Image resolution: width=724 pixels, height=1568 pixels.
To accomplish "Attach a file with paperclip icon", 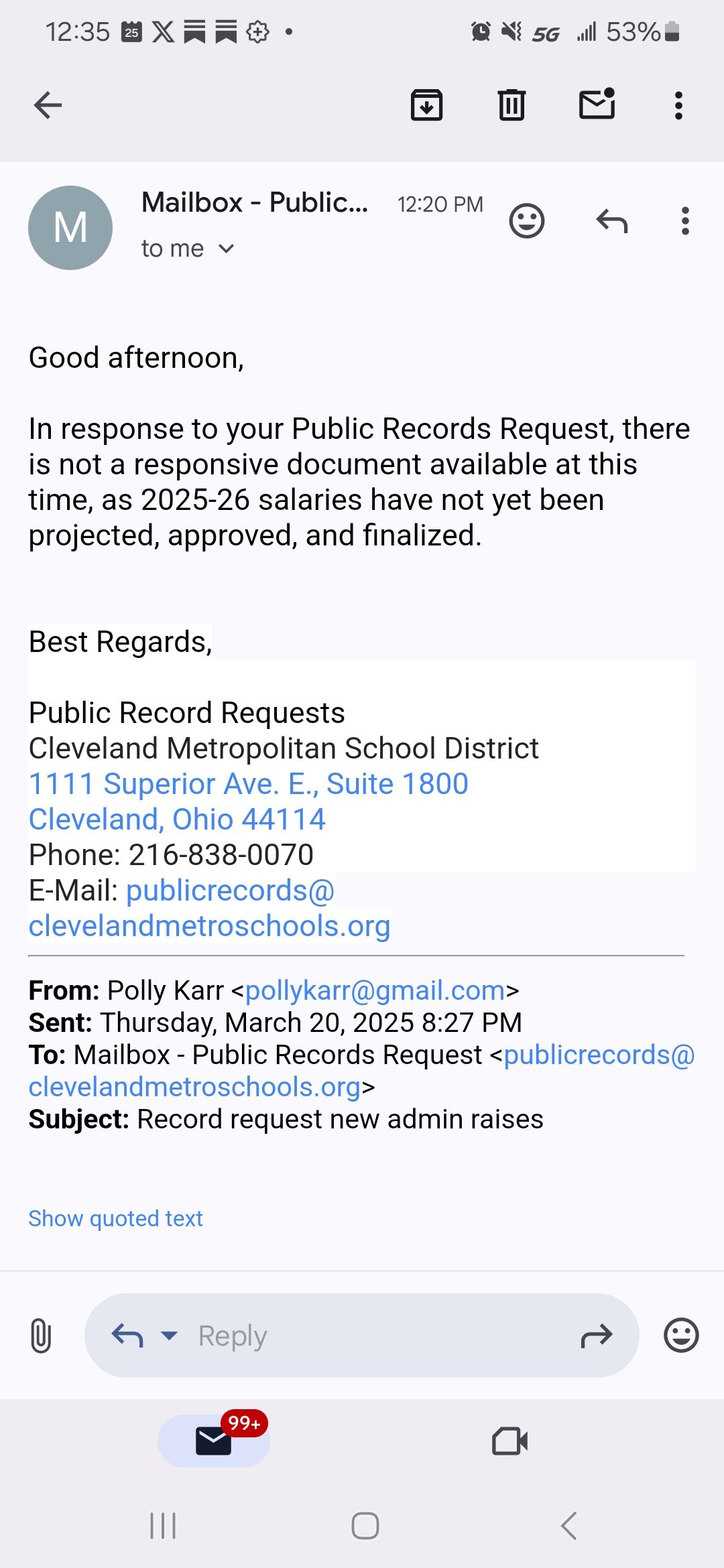I will pyautogui.click(x=41, y=1335).
